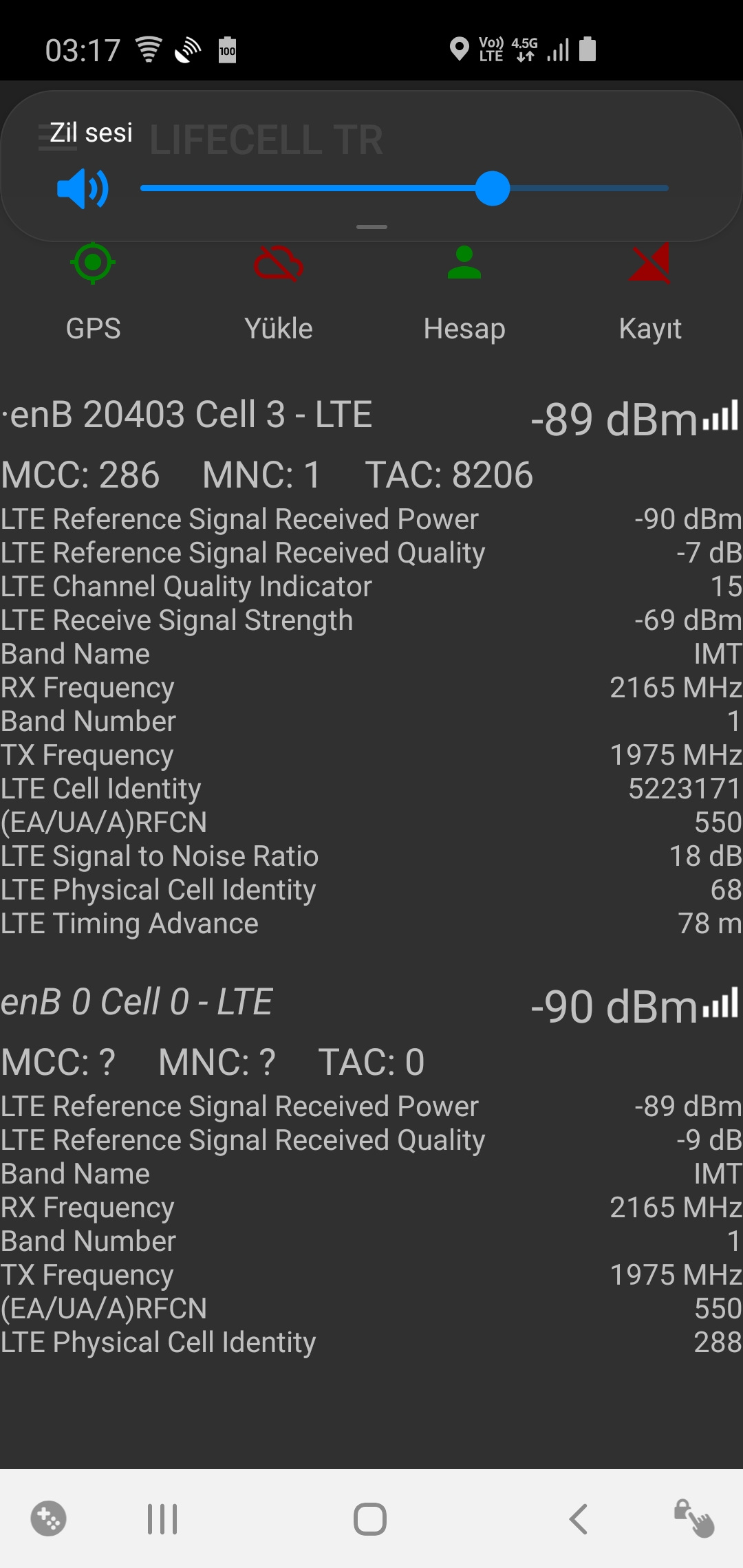Expand the volume panel handle
Viewport: 743px width, 1568px height.
coord(371,227)
